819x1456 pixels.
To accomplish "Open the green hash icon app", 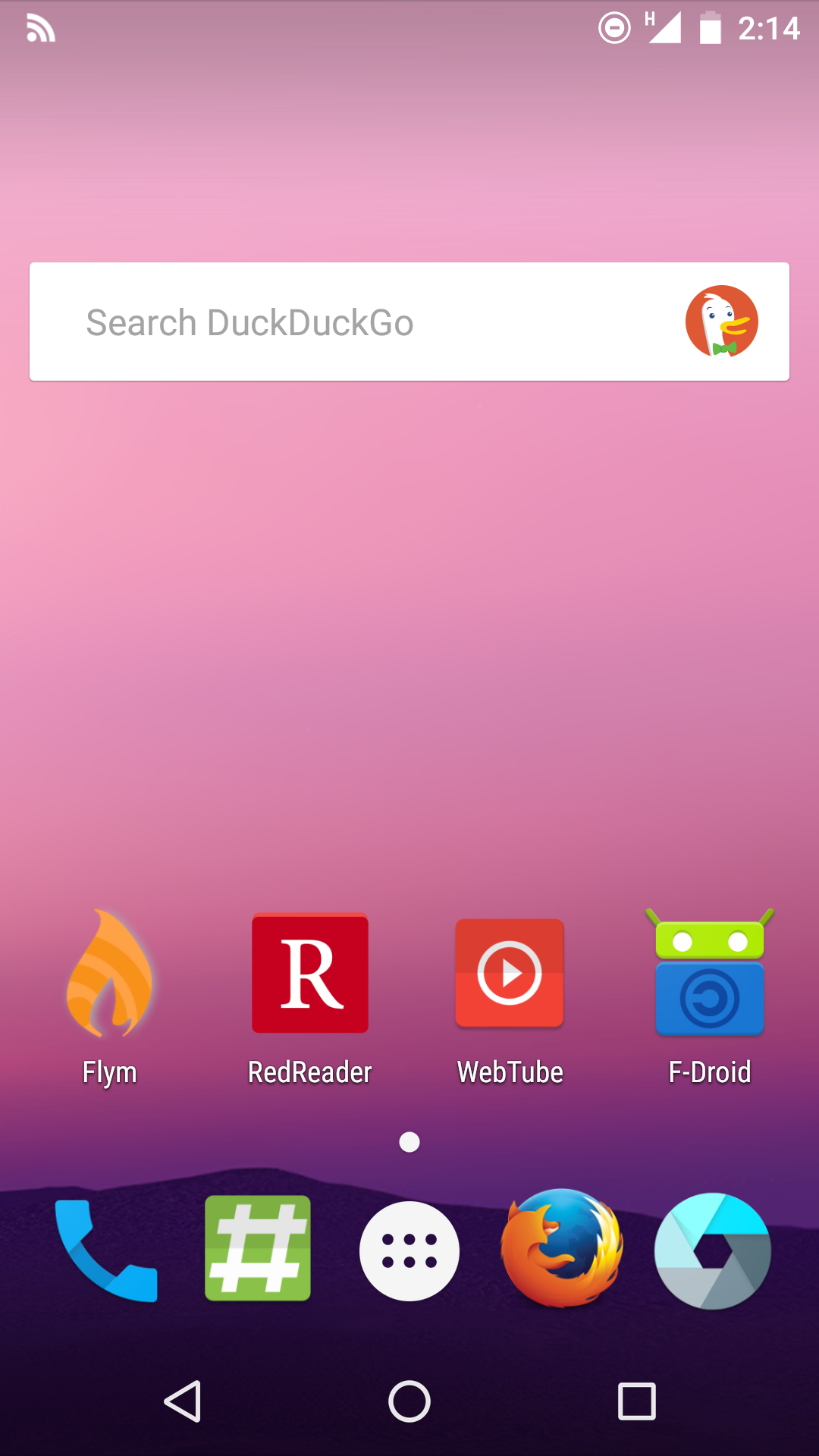I will point(258,1248).
